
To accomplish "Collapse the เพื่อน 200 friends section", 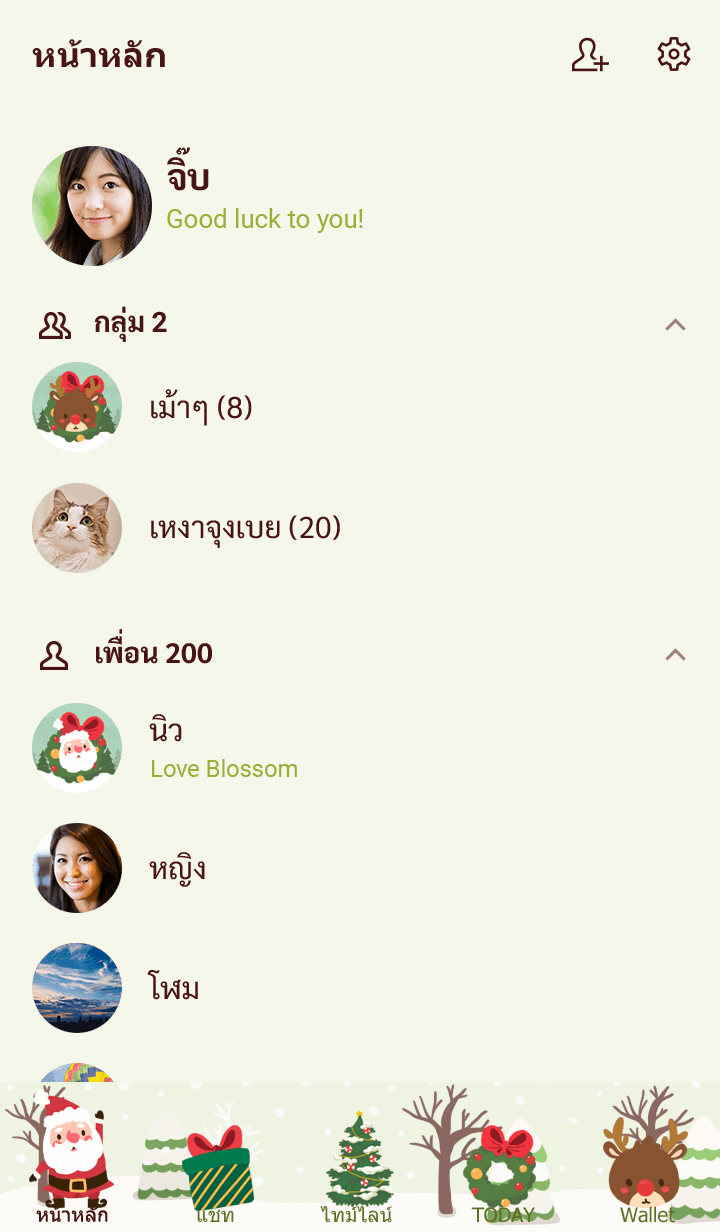I will point(676,654).
